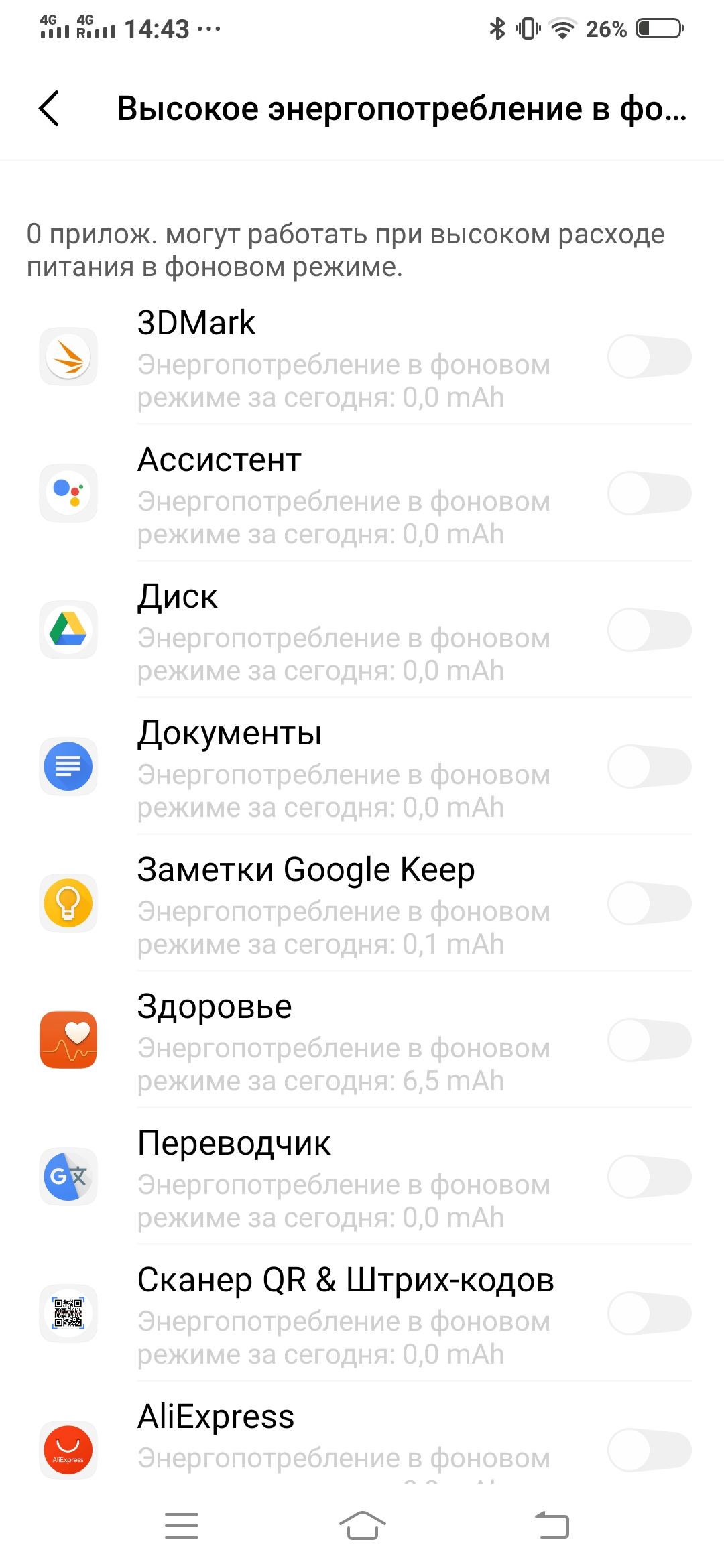
Task: Enable toggle for Сканер QR & Штрих-кодов
Action: (649, 1314)
